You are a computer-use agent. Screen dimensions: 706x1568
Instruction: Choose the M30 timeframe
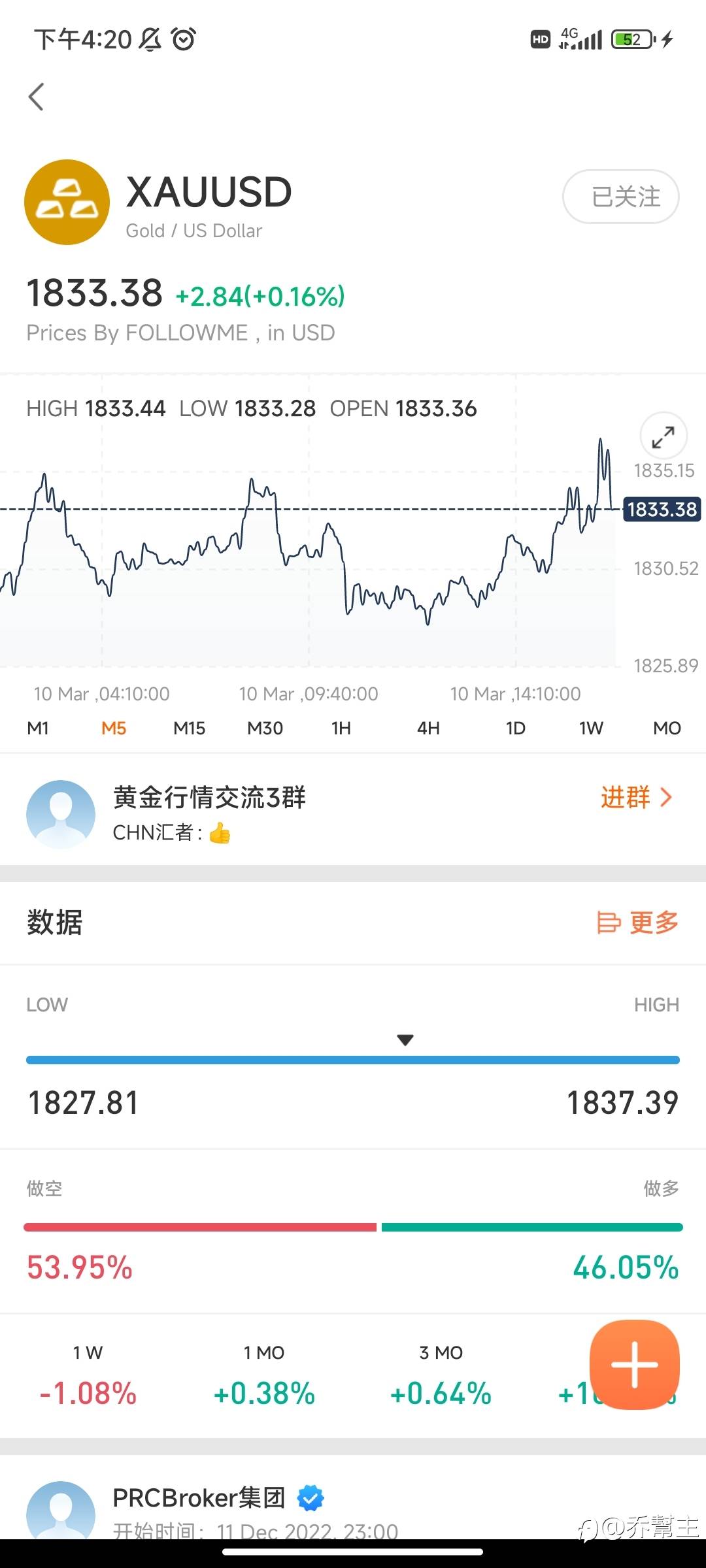tap(265, 728)
